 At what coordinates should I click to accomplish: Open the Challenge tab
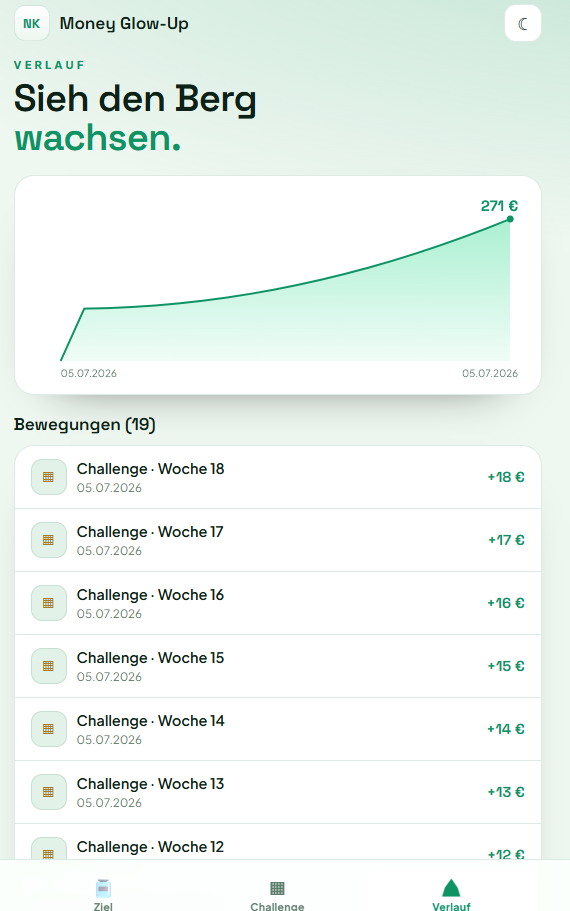[x=277, y=894]
